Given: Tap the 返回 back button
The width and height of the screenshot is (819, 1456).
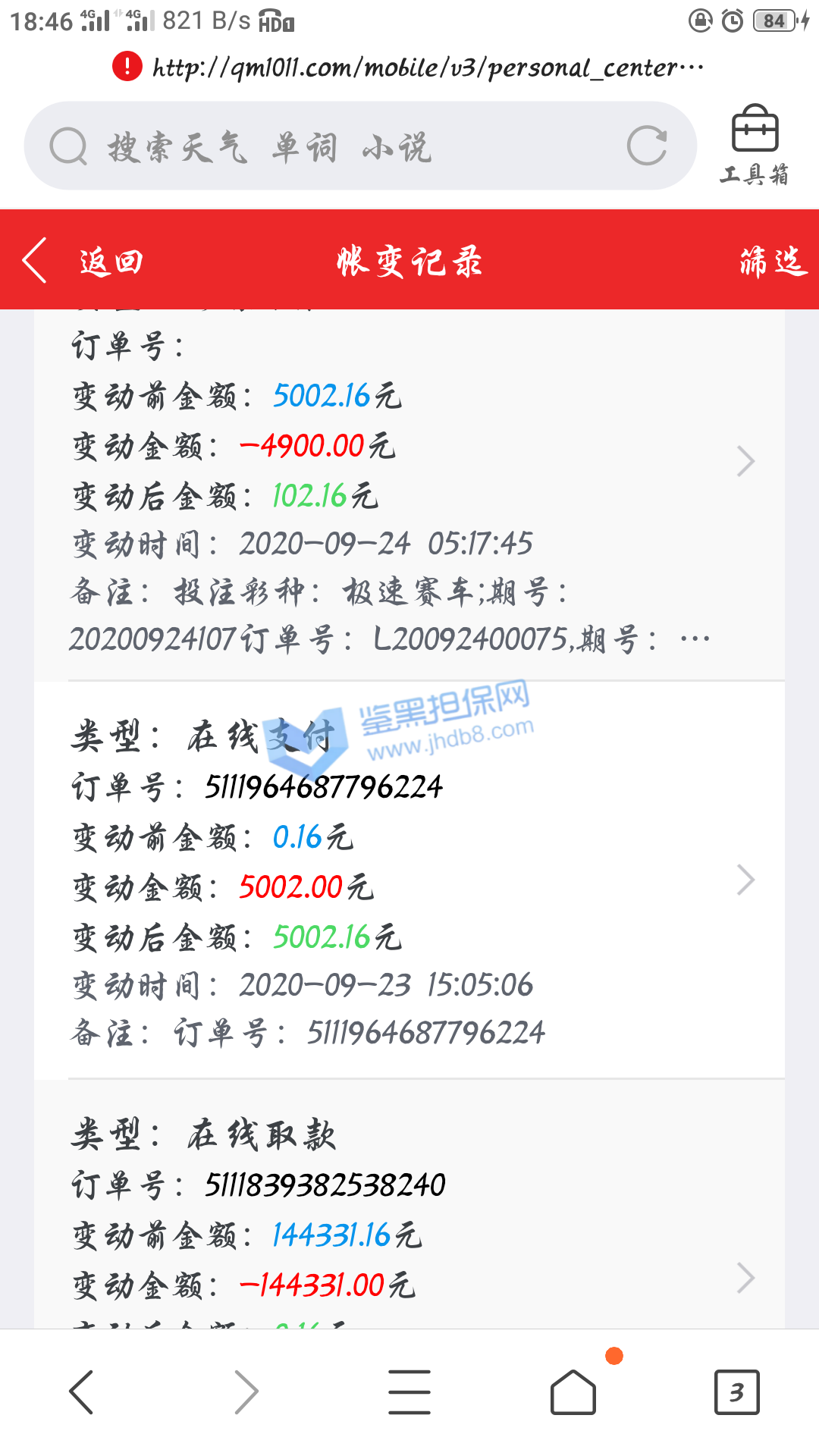Looking at the screenshot, I should (83, 261).
